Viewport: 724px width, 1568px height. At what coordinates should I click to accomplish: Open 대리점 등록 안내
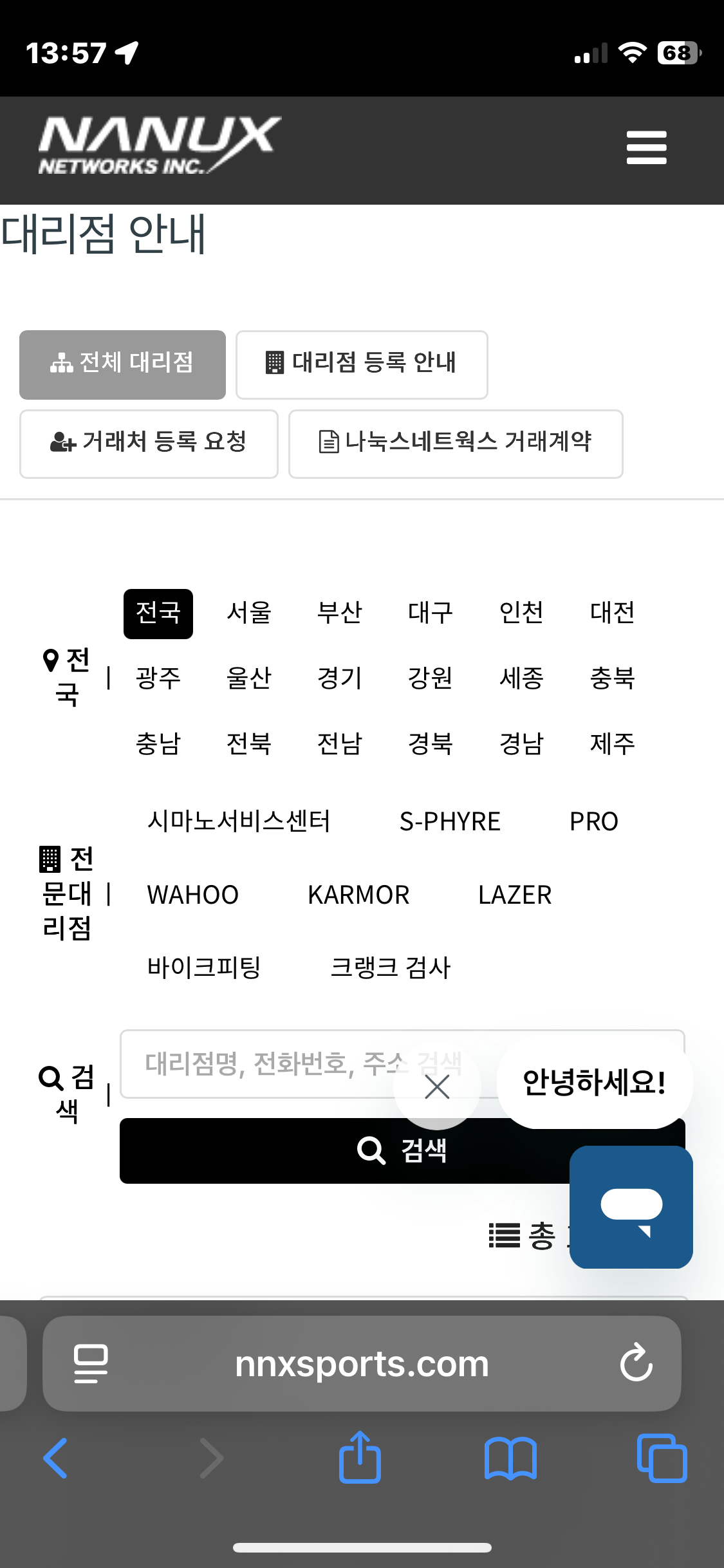coord(361,364)
